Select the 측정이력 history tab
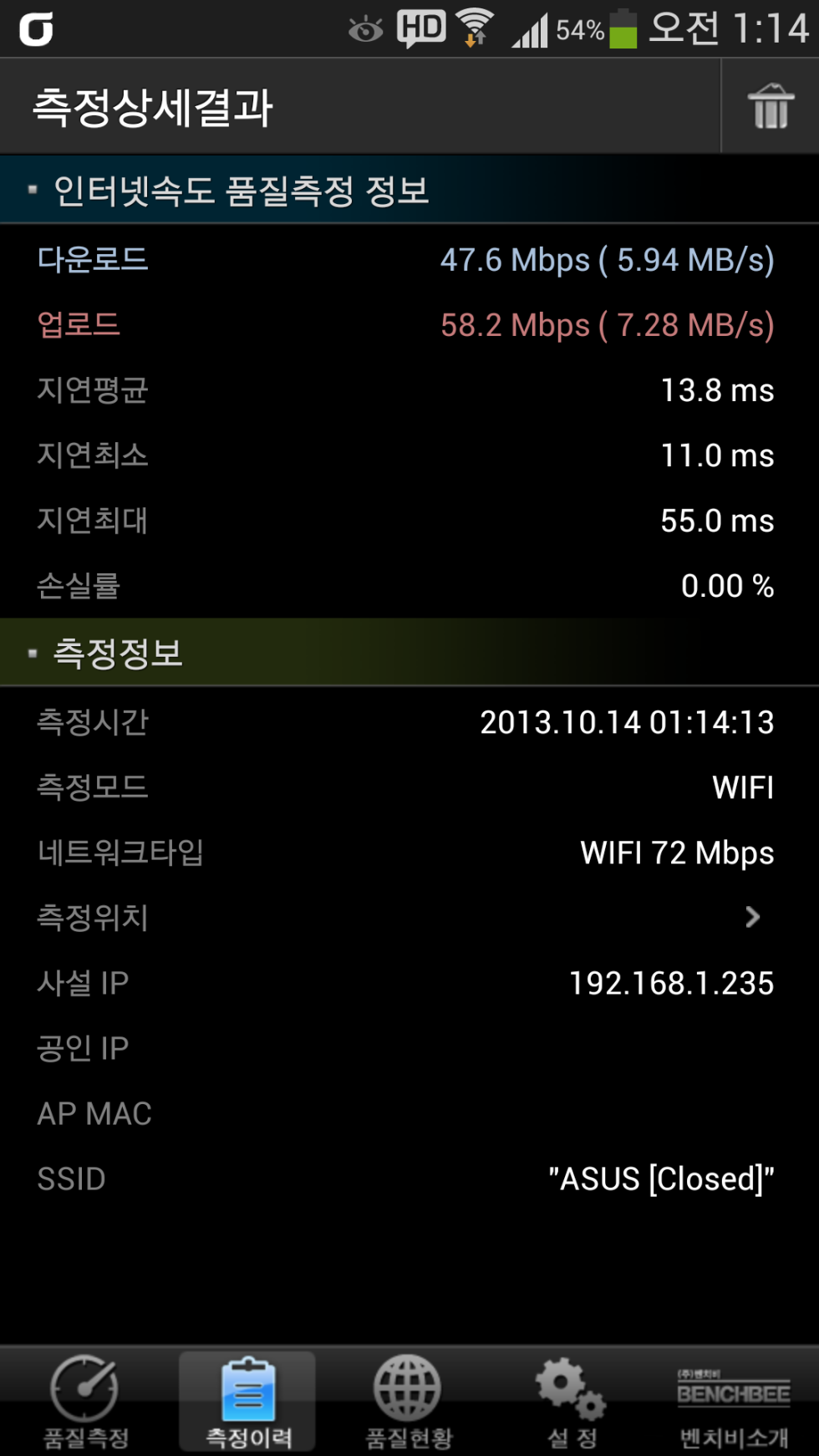 point(248,1402)
